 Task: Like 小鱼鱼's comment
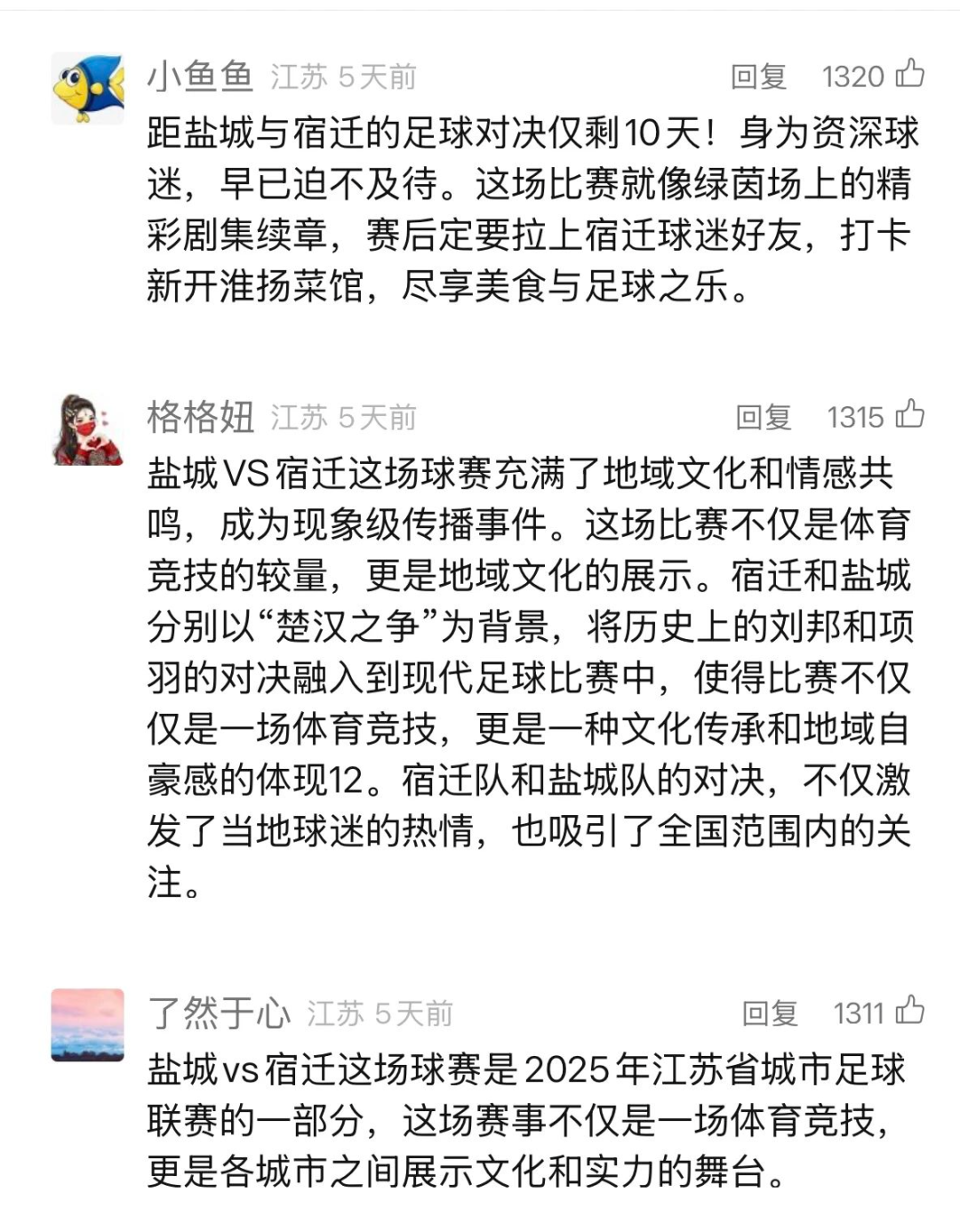(909, 74)
